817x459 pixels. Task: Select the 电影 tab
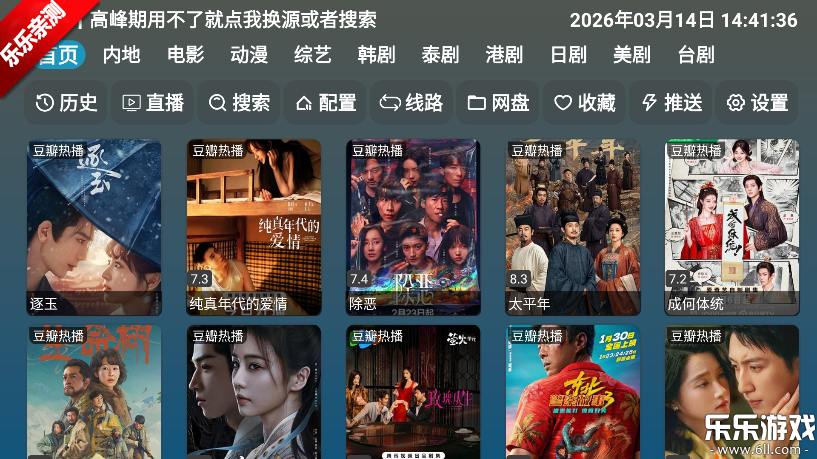[185, 55]
